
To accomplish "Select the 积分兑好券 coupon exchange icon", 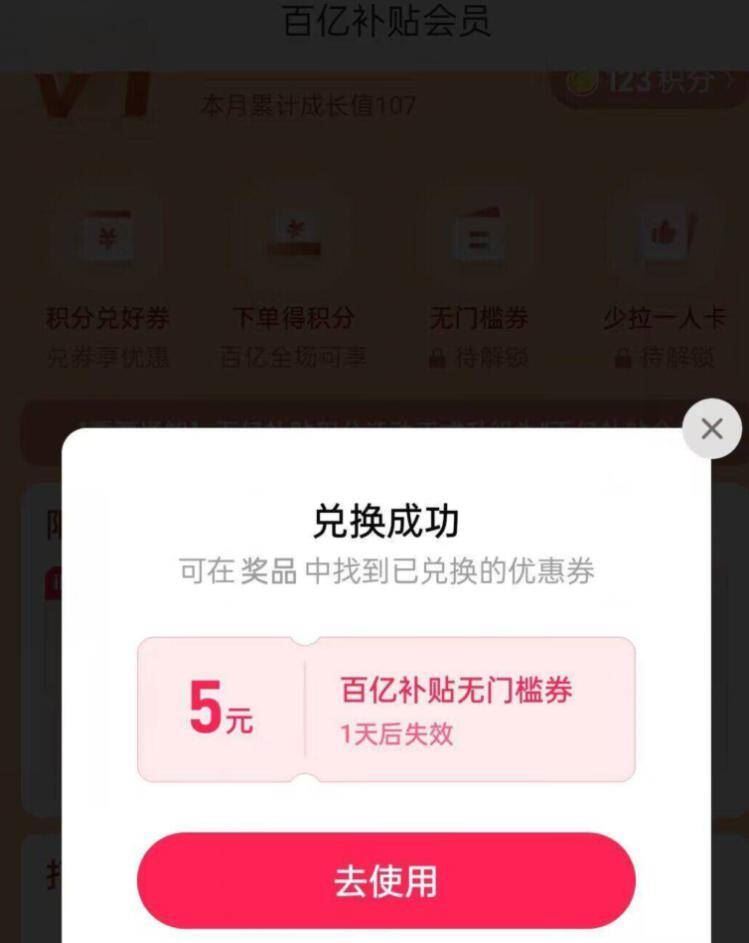I will click(x=107, y=235).
